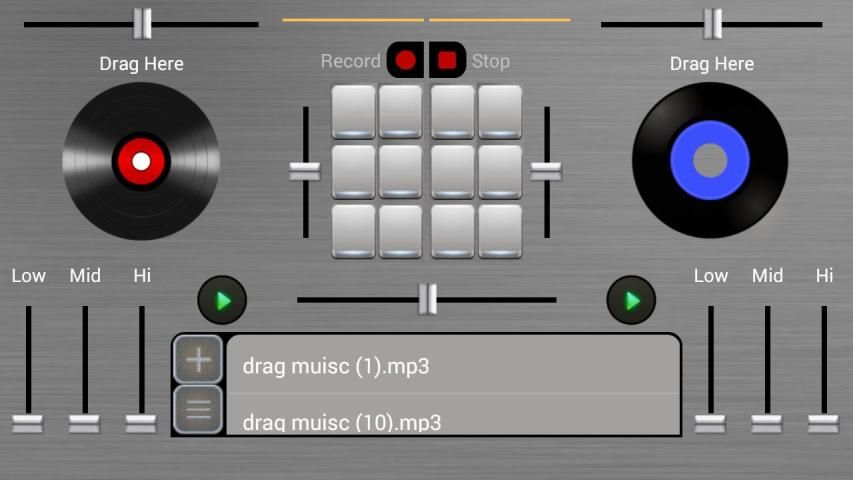This screenshot has height=480, width=853.
Task: Play the right deck track
Action: tap(631, 299)
